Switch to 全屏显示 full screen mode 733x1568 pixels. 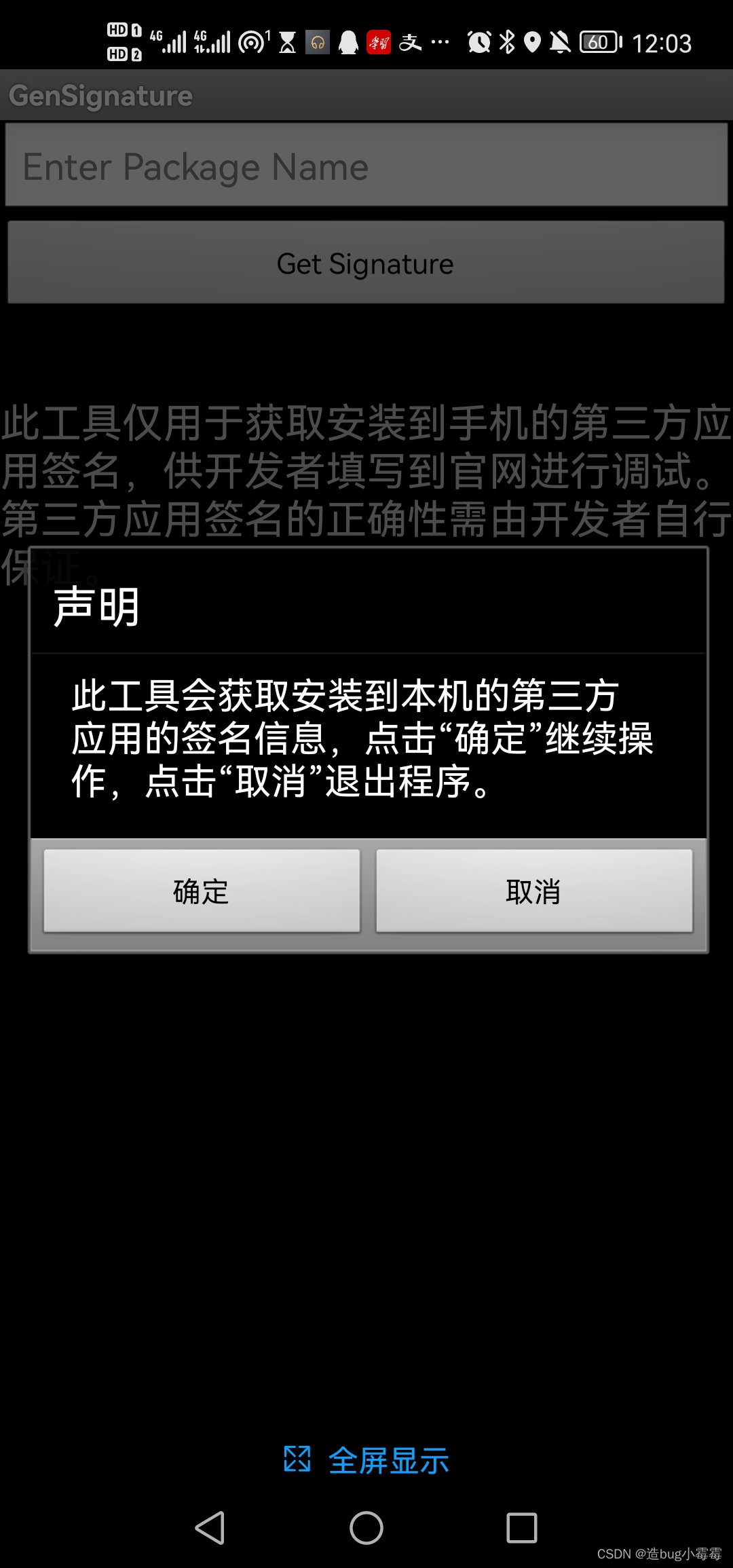click(x=366, y=1460)
